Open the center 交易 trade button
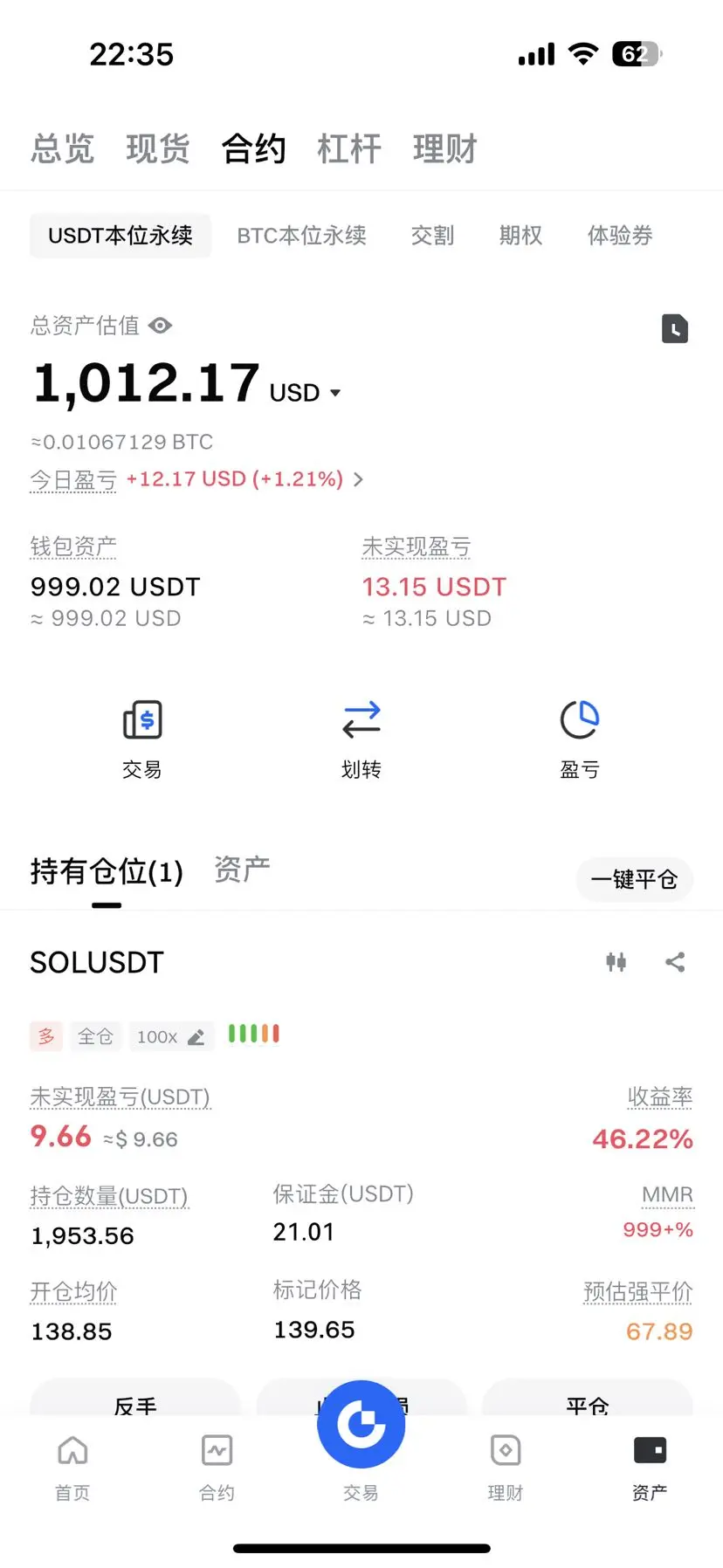This screenshot has height=1568, width=723. click(361, 1425)
